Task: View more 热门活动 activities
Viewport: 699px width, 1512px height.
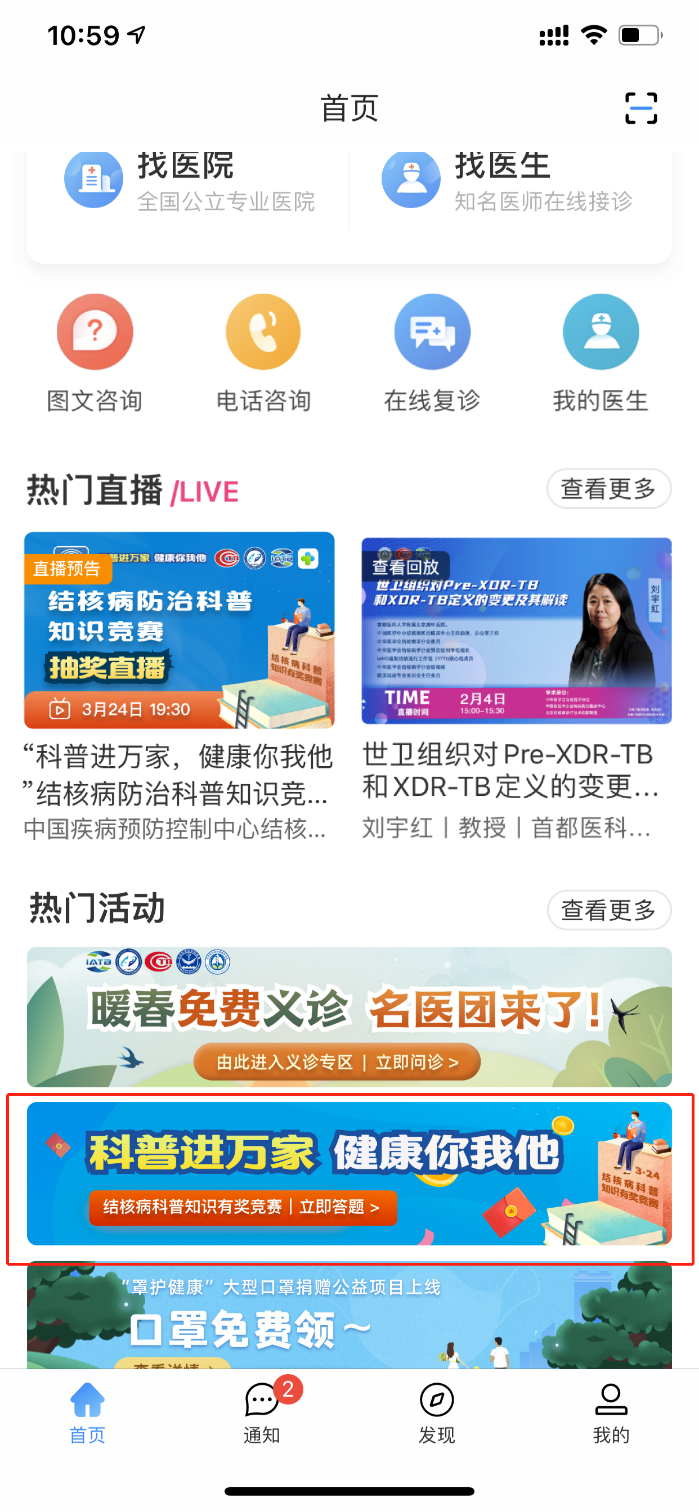Action: [608, 910]
